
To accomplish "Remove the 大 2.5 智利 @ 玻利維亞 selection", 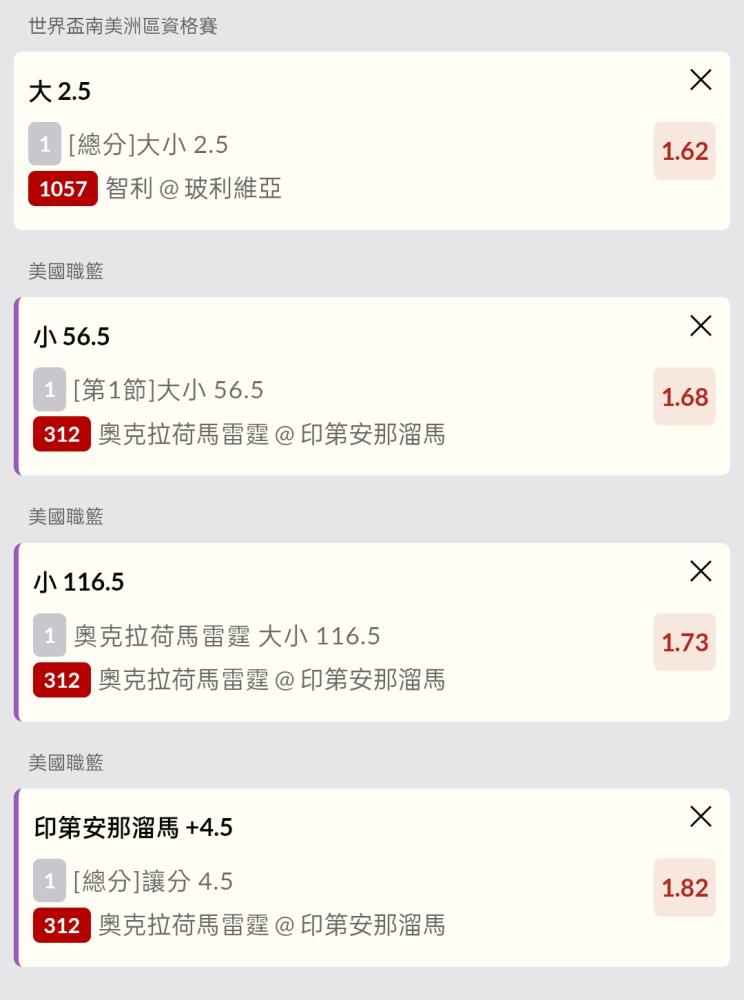I will tap(701, 80).
